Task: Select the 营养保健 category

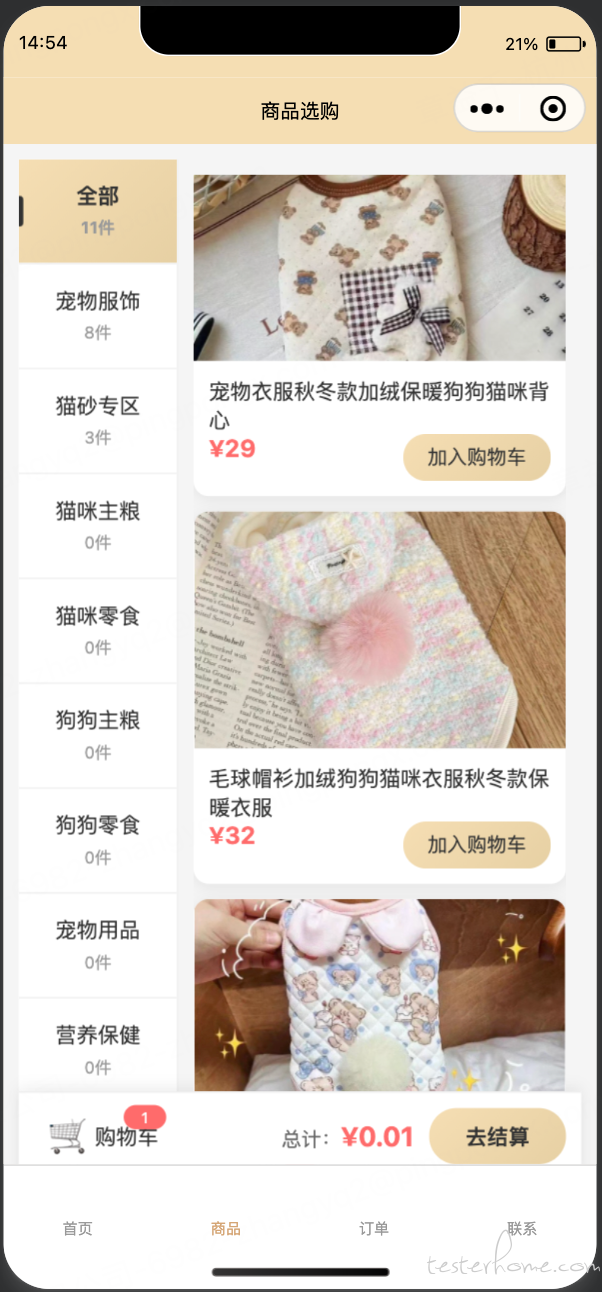Action: pyautogui.click(x=98, y=1048)
